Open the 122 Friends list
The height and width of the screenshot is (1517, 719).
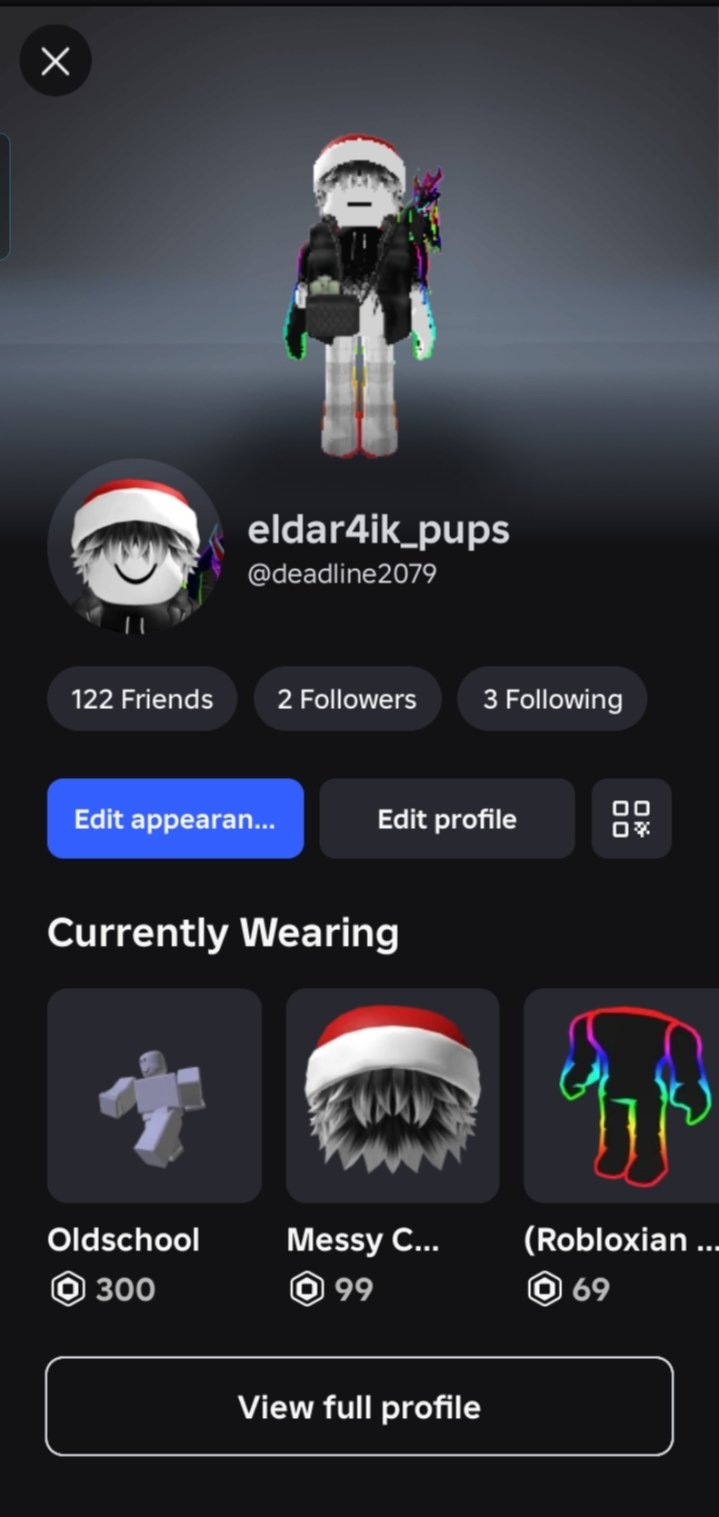(x=142, y=699)
